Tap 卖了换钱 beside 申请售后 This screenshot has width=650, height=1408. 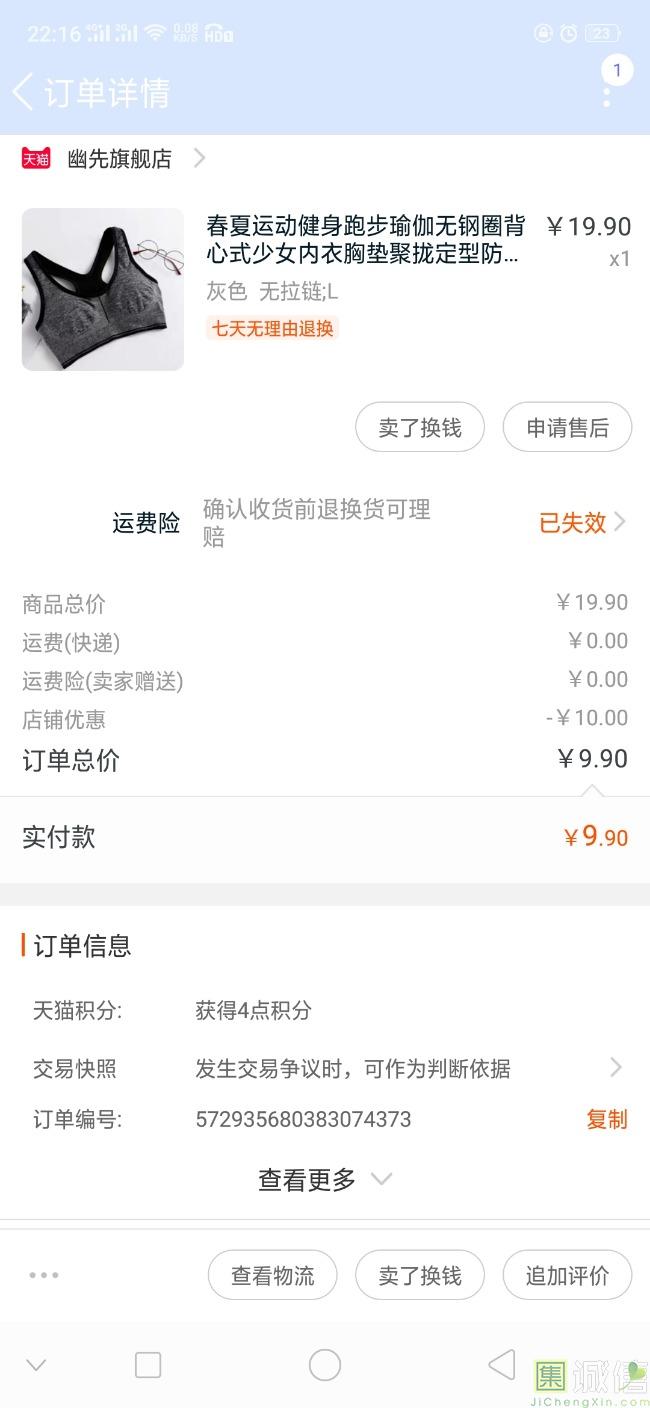coord(420,428)
